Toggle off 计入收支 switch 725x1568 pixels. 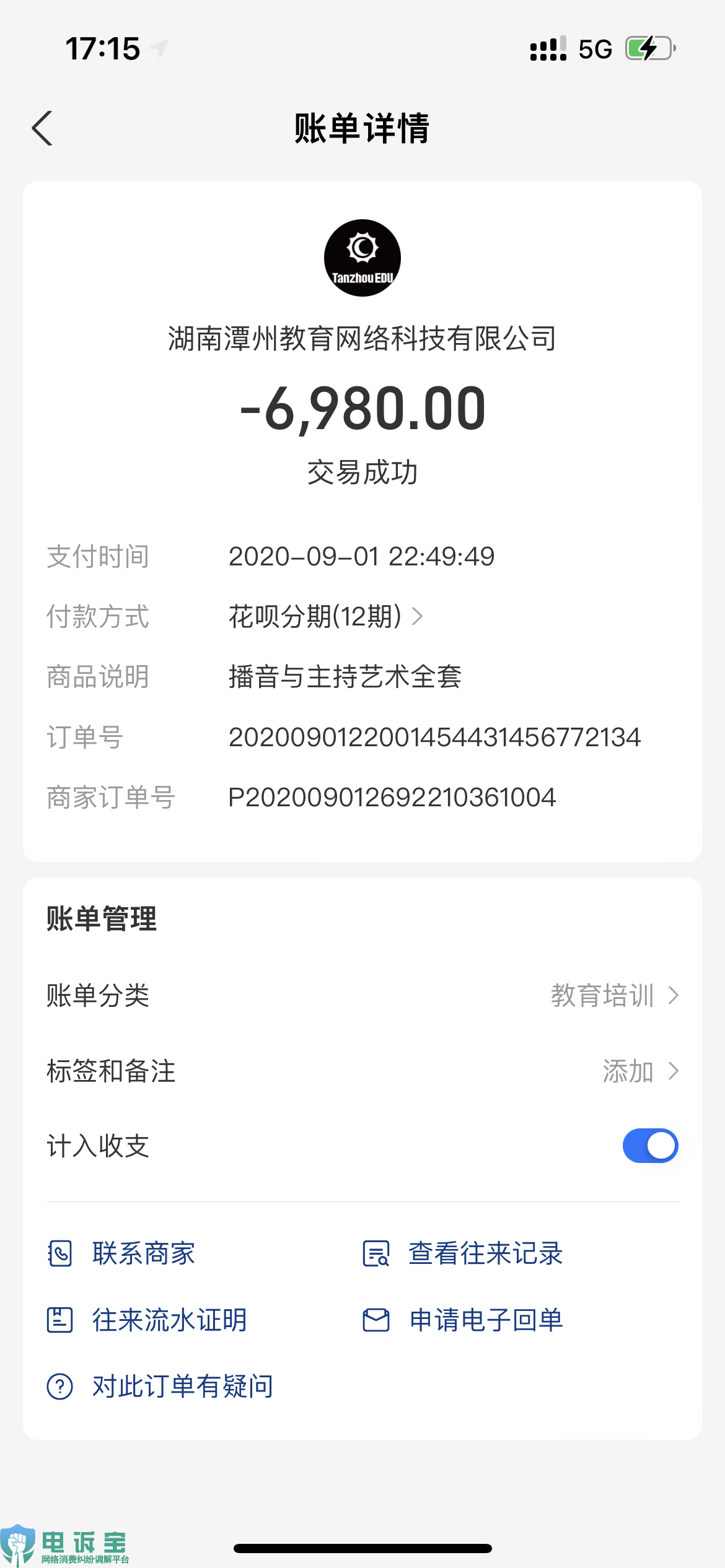pyautogui.click(x=650, y=1146)
